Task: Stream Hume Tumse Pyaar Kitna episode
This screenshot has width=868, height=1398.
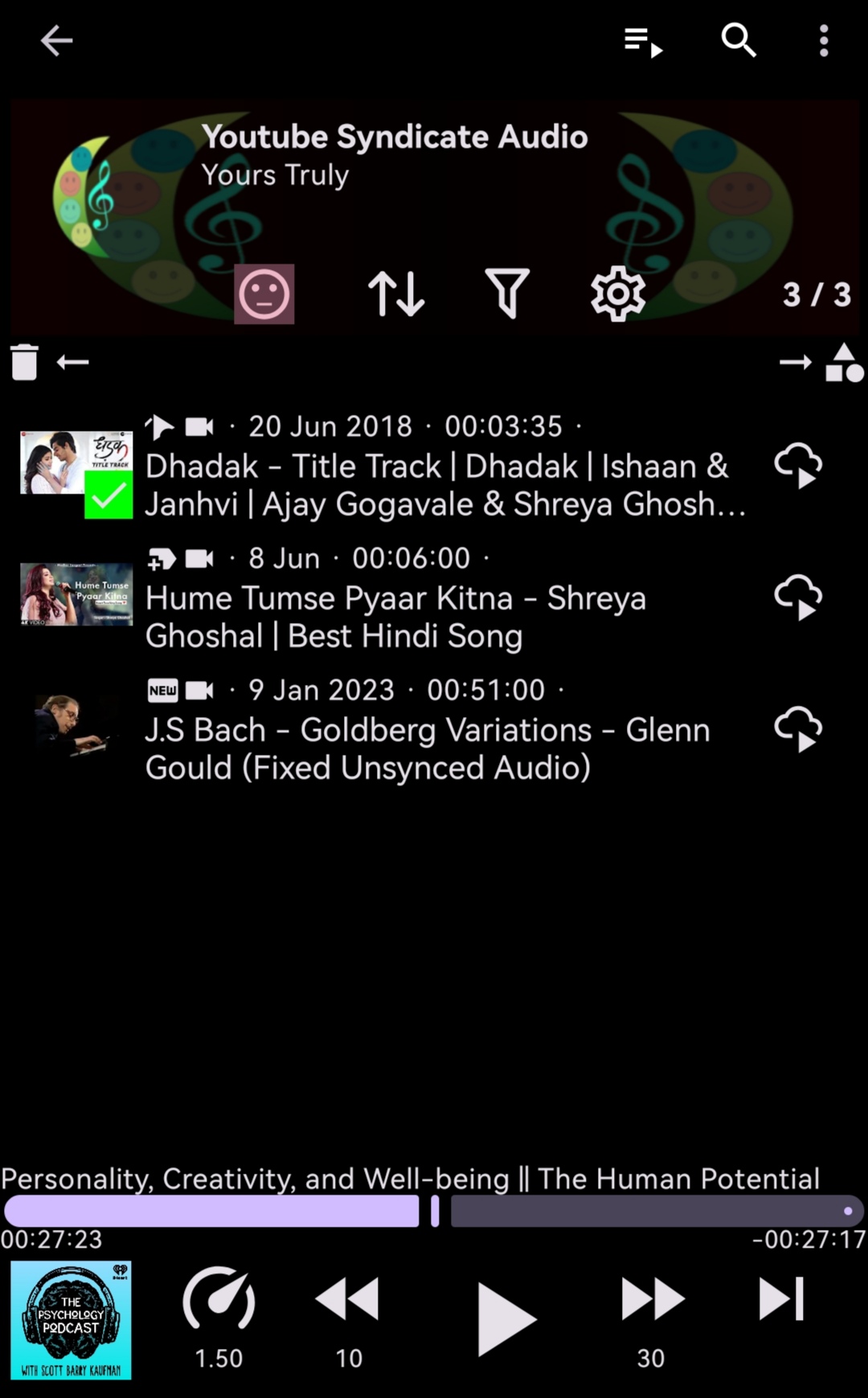Action: click(797, 597)
